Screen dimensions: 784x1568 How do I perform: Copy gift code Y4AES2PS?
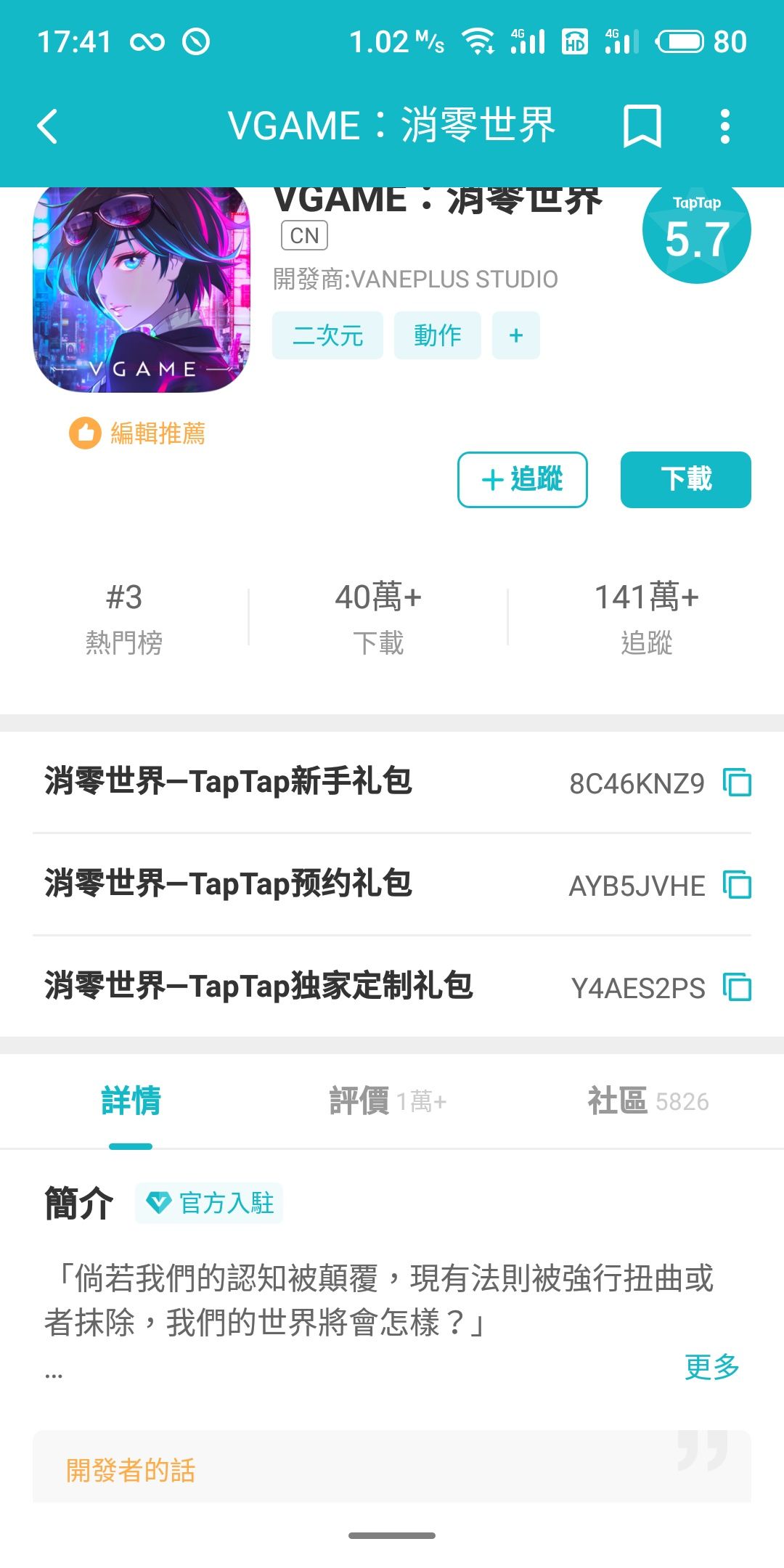[738, 987]
